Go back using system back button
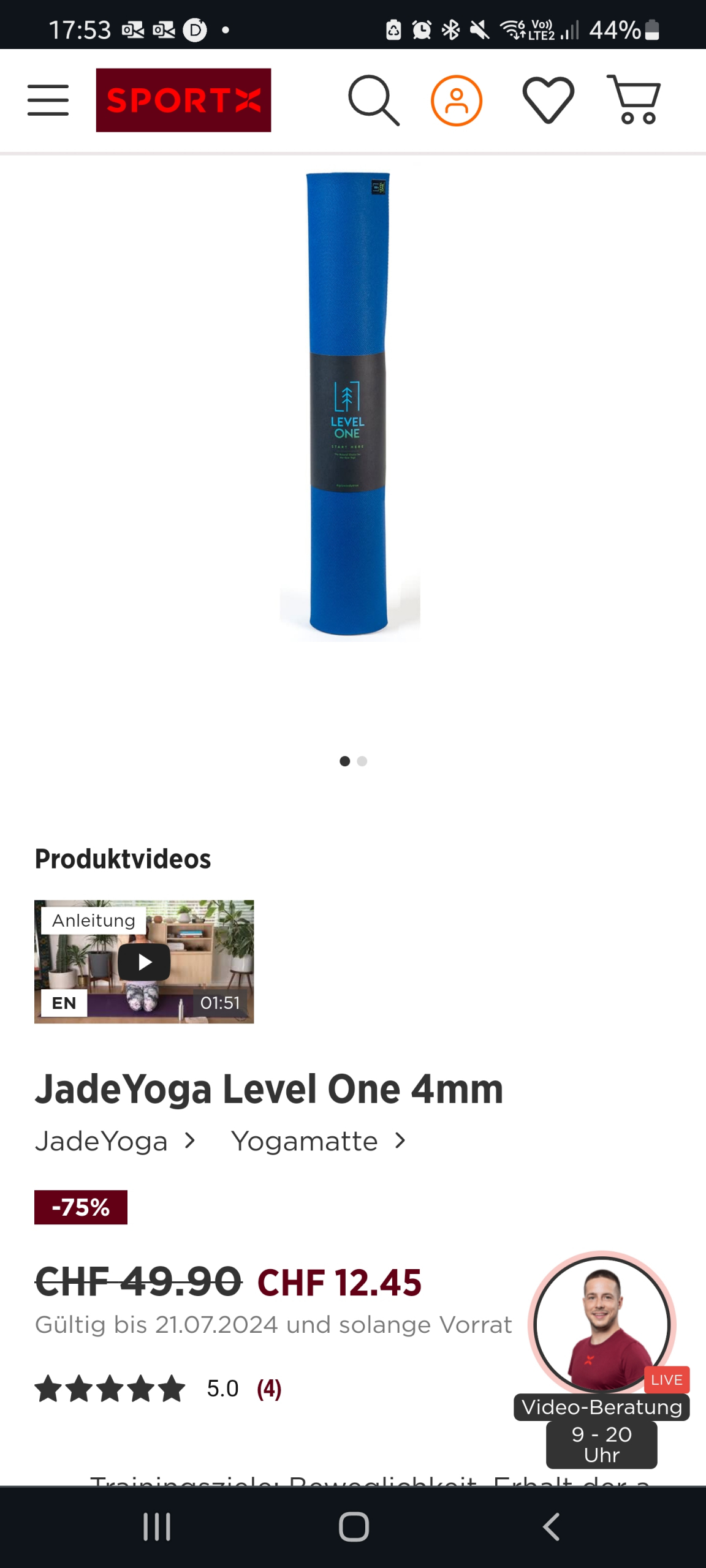This screenshot has width=706, height=1568. coord(551,1526)
